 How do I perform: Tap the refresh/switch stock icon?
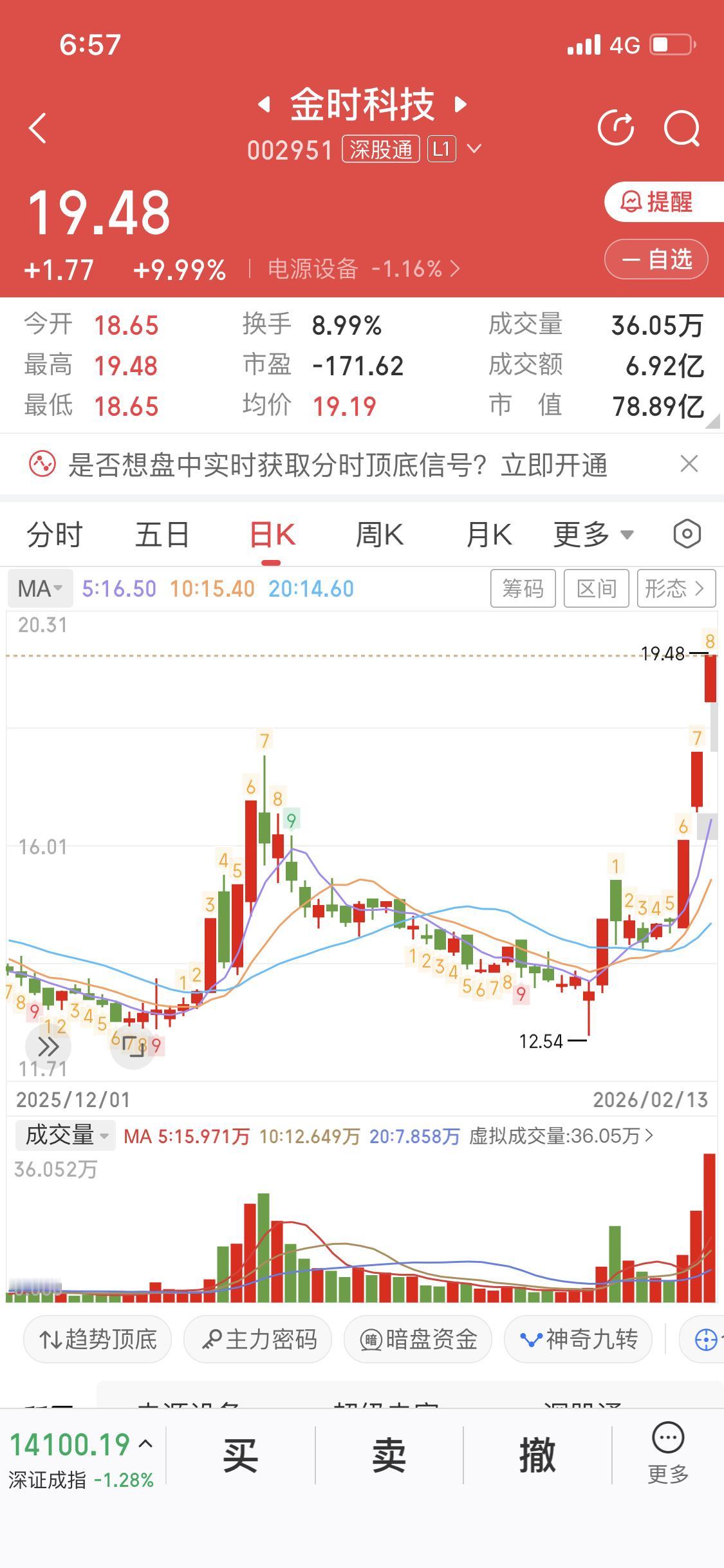[615, 128]
